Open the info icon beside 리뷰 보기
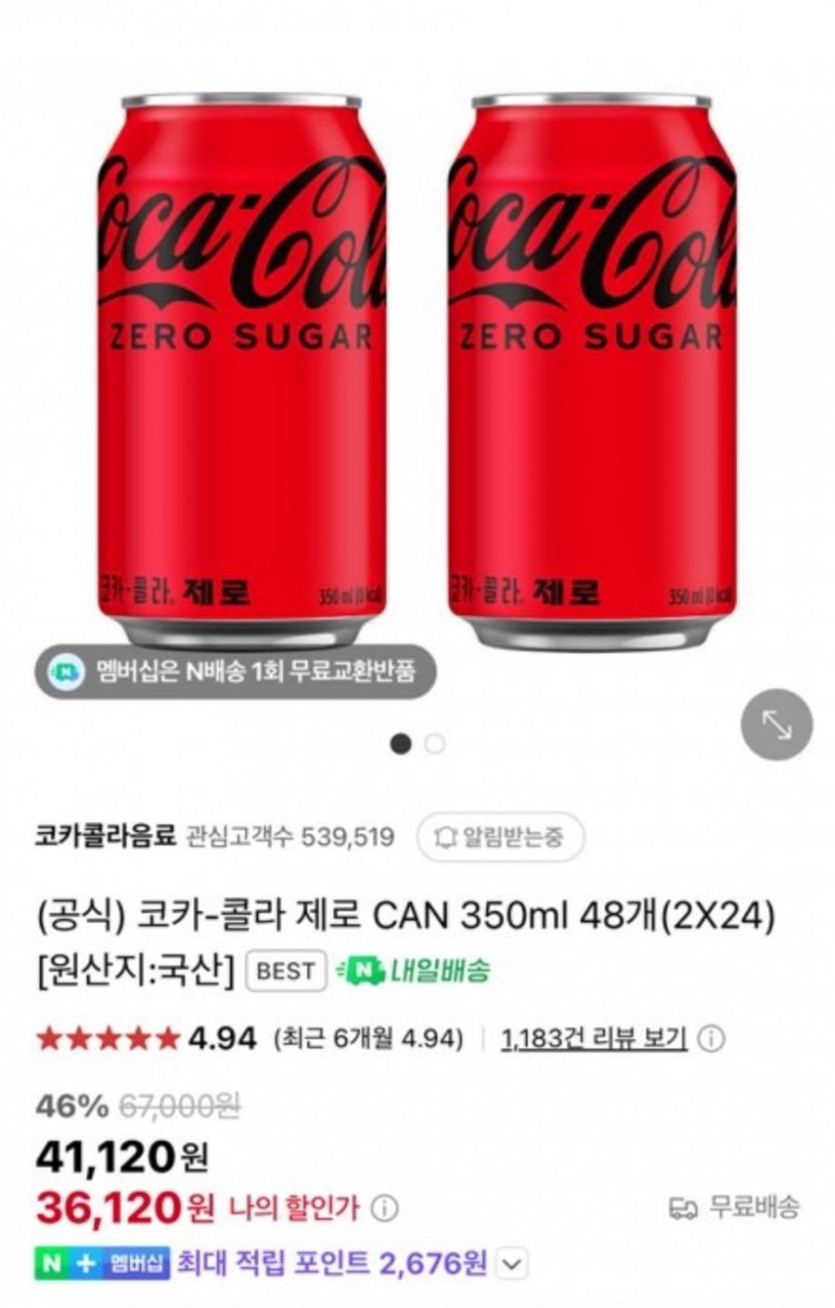The height and width of the screenshot is (1308, 835). tap(711, 1039)
